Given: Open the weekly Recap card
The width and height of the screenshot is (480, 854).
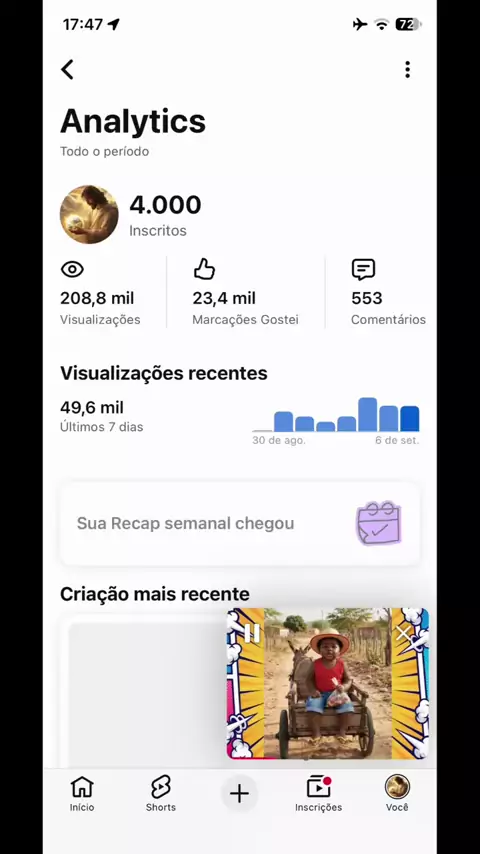Looking at the screenshot, I should tap(240, 524).
